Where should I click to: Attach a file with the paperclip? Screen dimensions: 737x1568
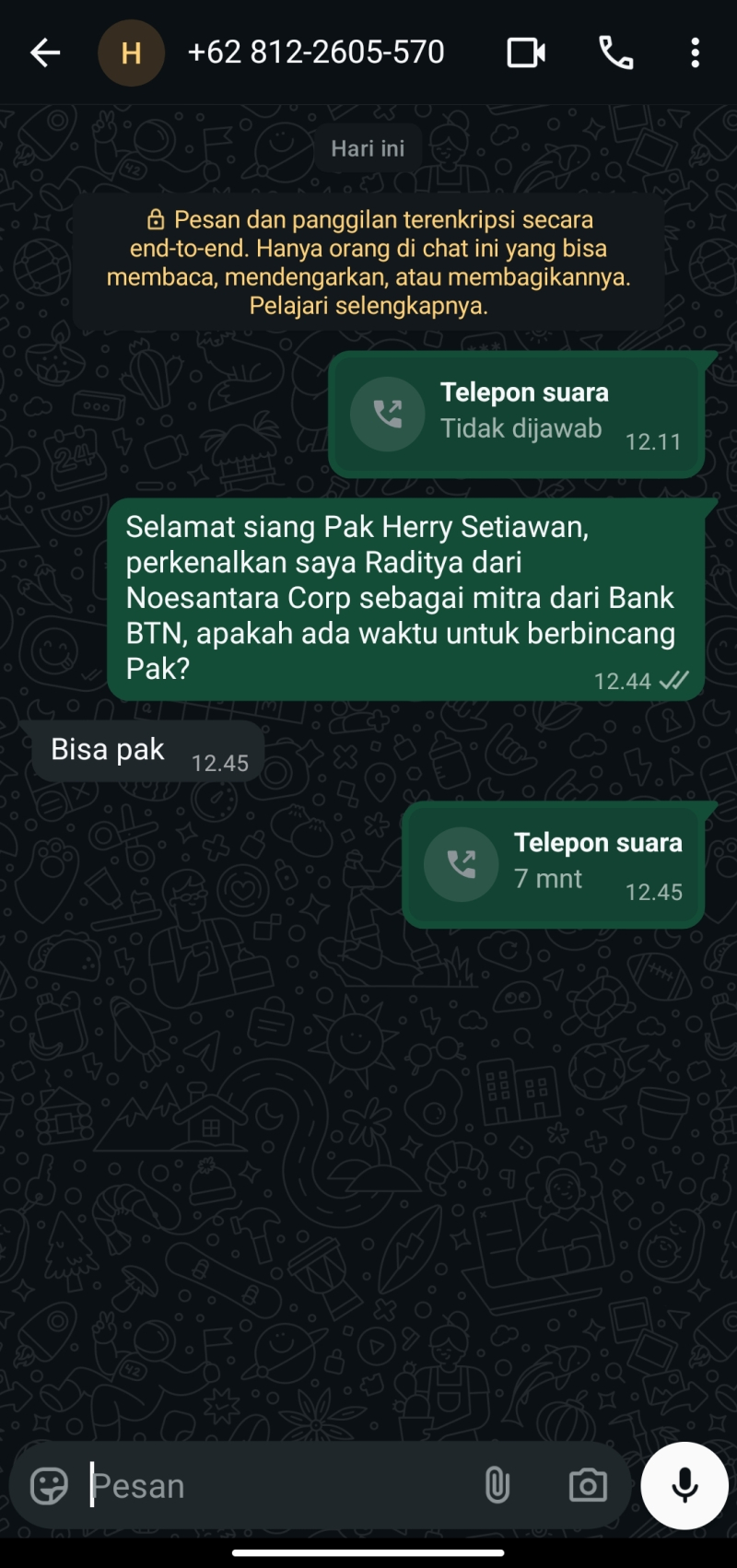497,1485
